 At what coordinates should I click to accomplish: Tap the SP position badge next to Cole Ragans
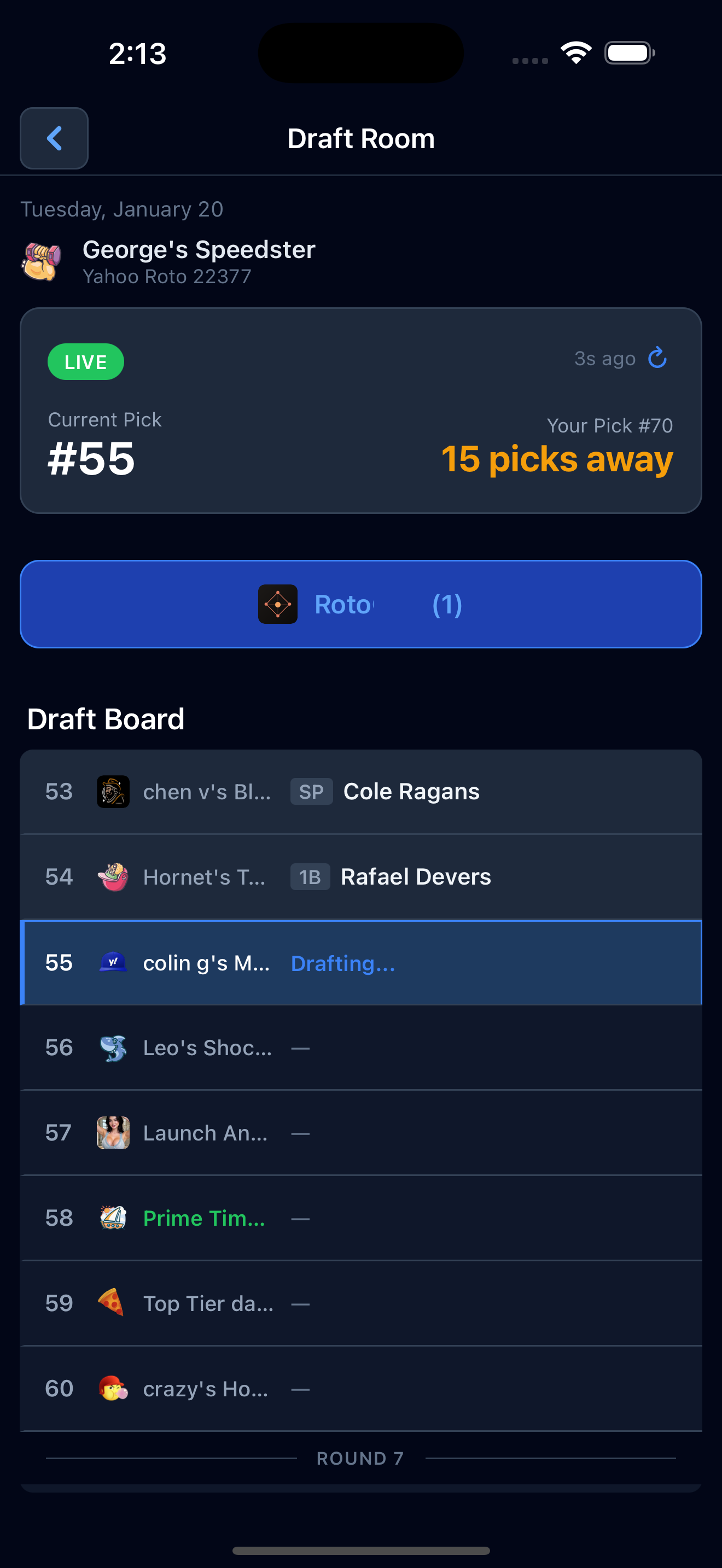pyautogui.click(x=311, y=791)
